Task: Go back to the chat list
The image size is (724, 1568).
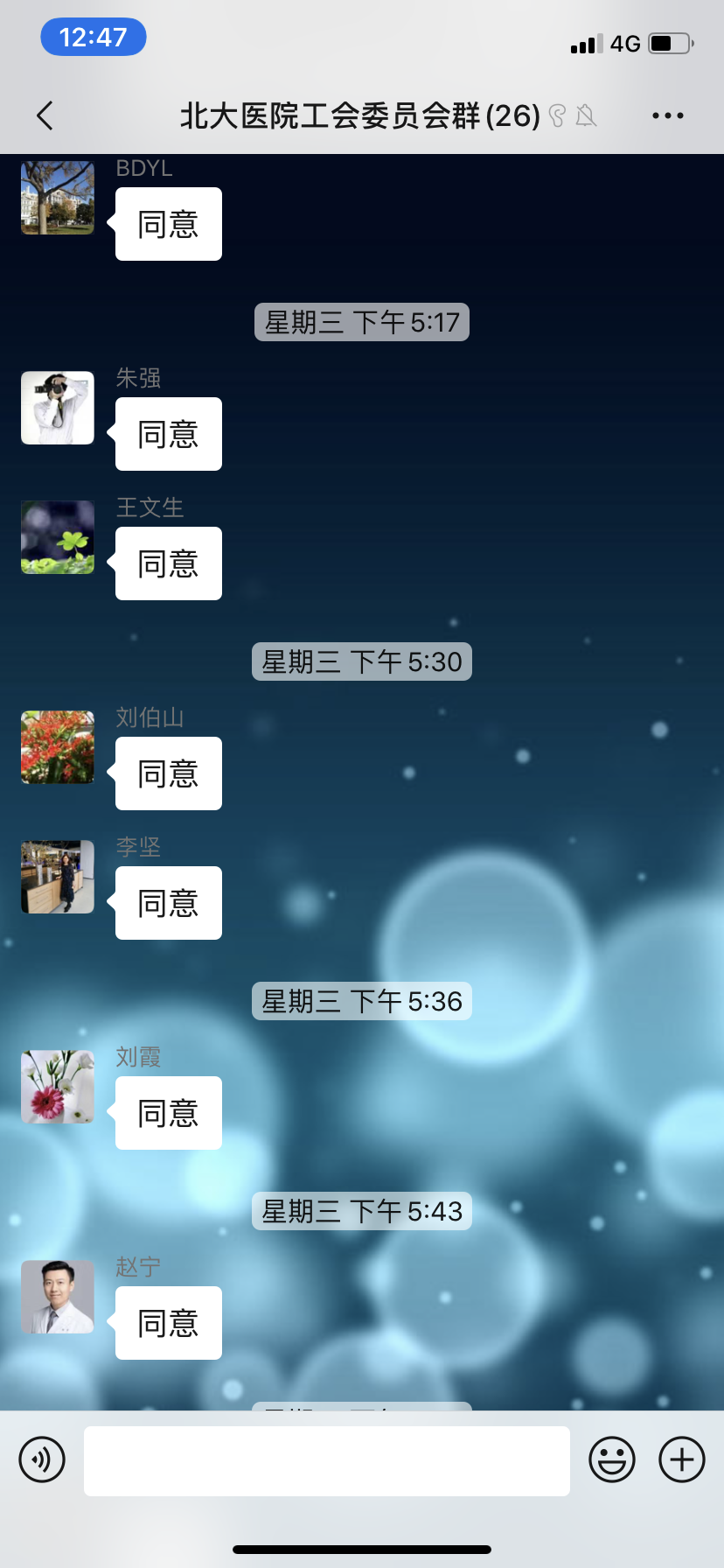Action: [45, 115]
